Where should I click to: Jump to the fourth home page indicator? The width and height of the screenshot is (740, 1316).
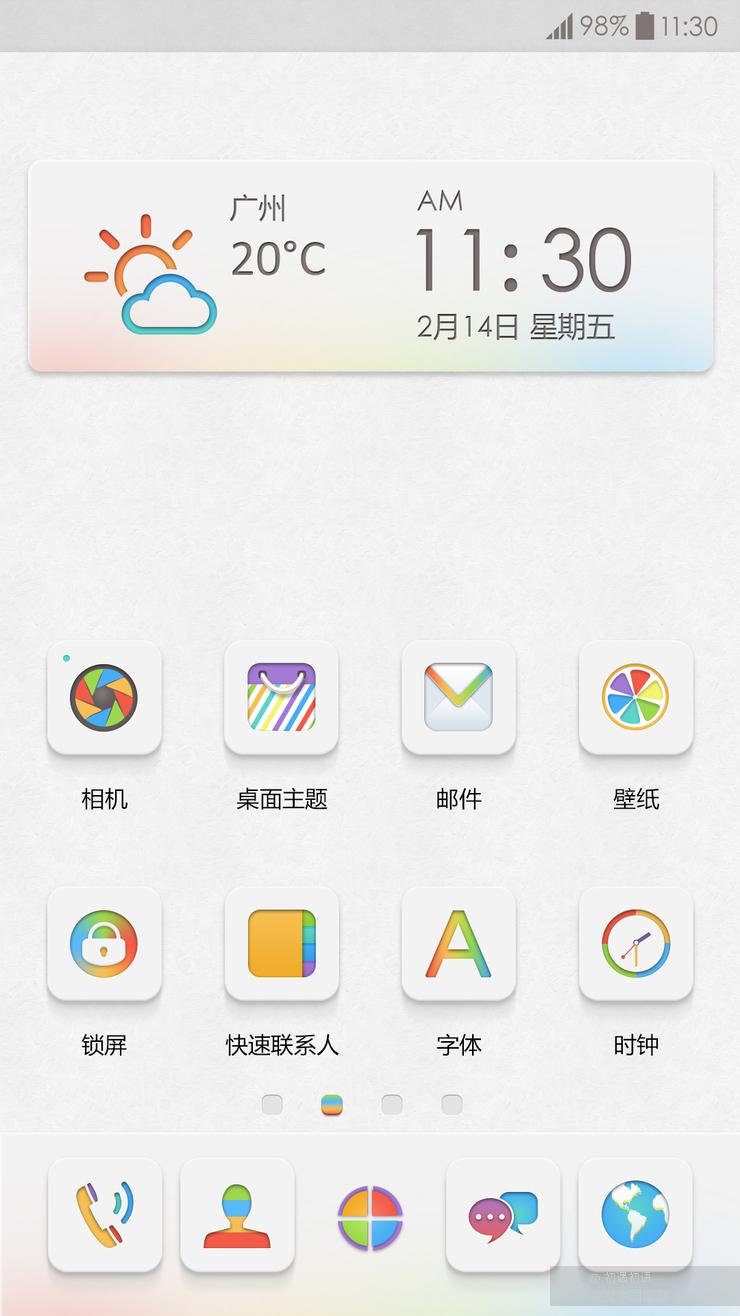coord(452,1104)
